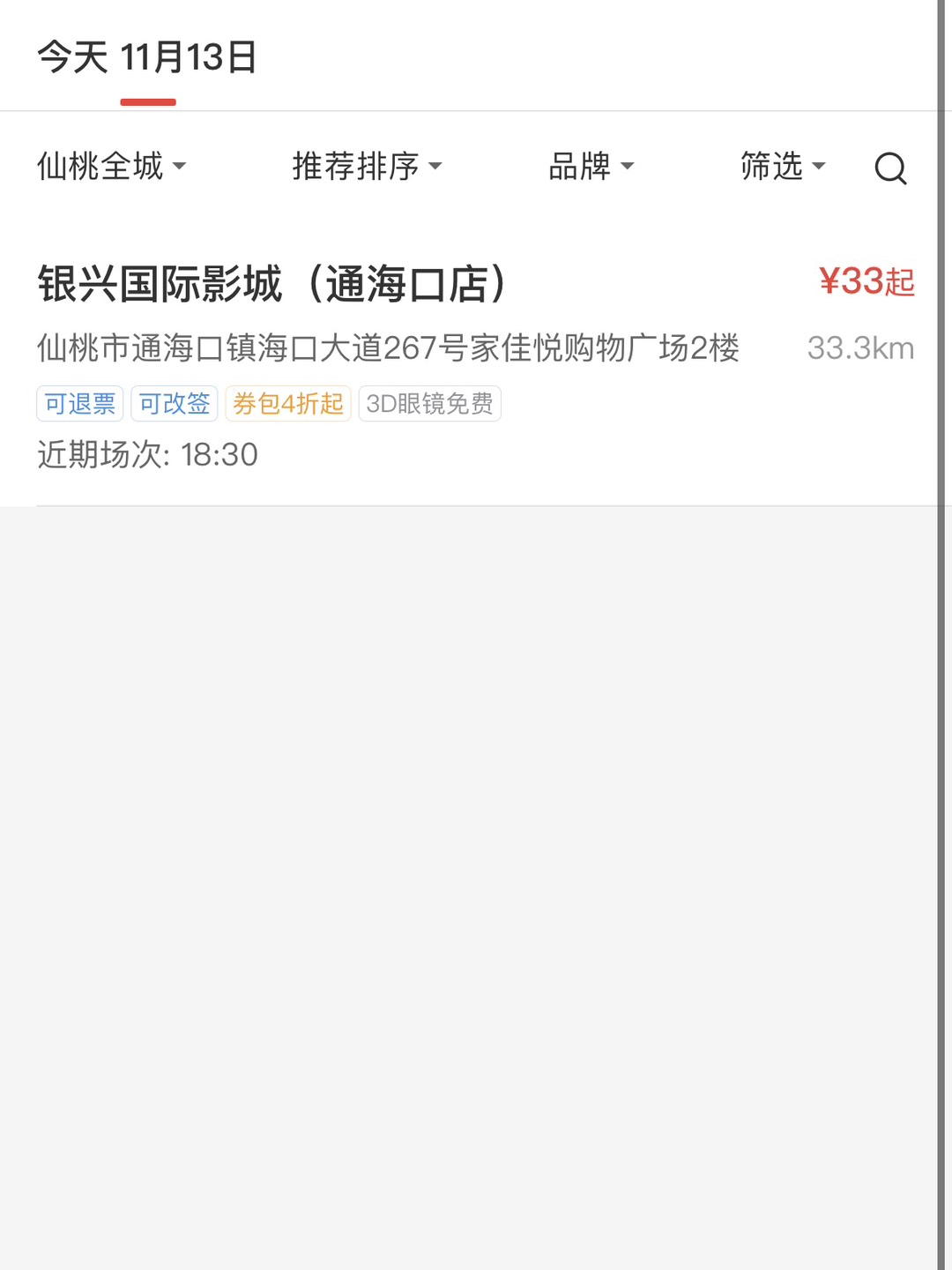Viewport: 952px width, 1270px height.
Task: Expand the 仙桃全城 area dropdown
Action: point(111,166)
